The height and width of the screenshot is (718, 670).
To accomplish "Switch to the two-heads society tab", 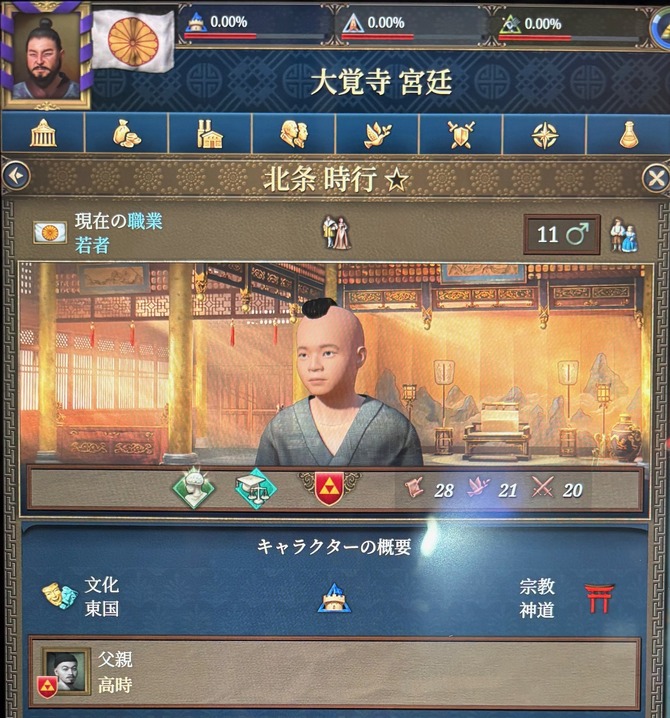I will point(293,134).
